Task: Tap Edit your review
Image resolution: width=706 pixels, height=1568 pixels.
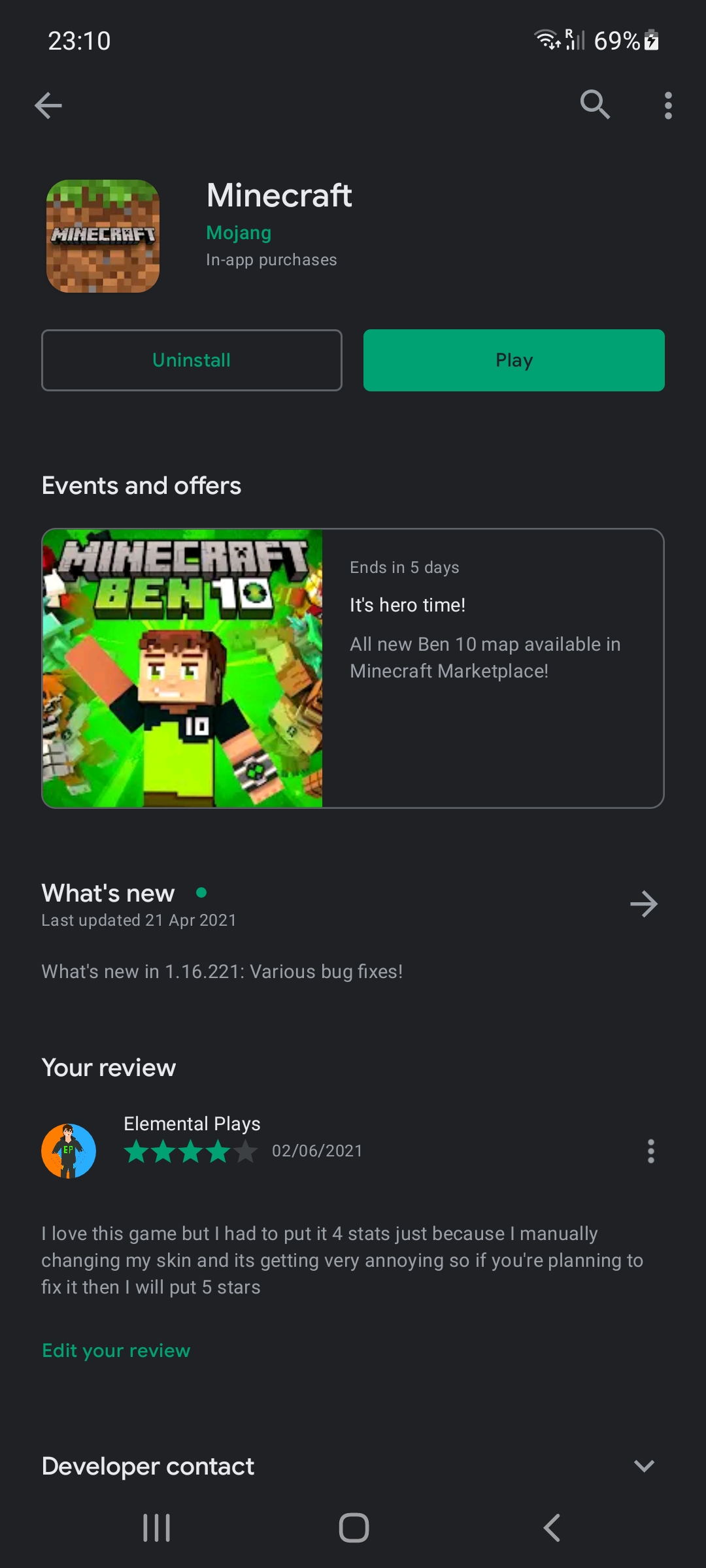Action: tap(116, 1350)
